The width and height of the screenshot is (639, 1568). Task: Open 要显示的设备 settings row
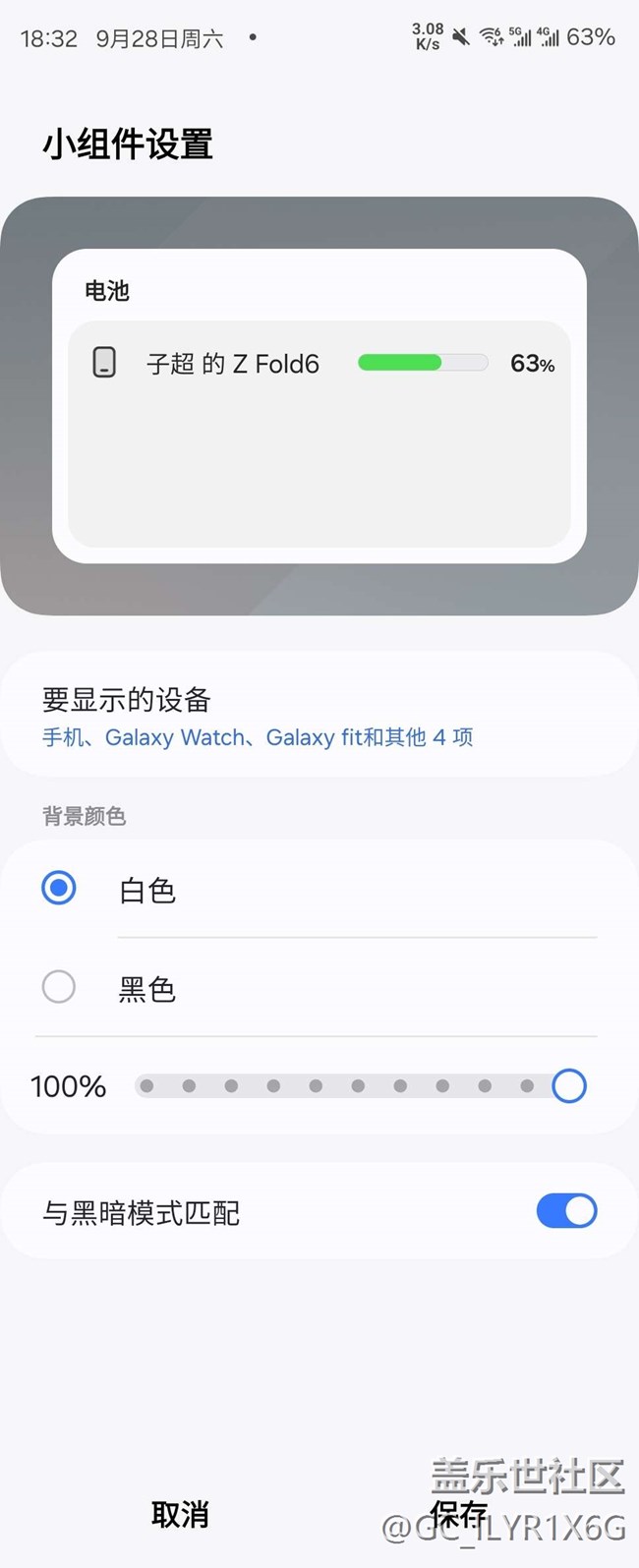pyautogui.click(x=319, y=715)
